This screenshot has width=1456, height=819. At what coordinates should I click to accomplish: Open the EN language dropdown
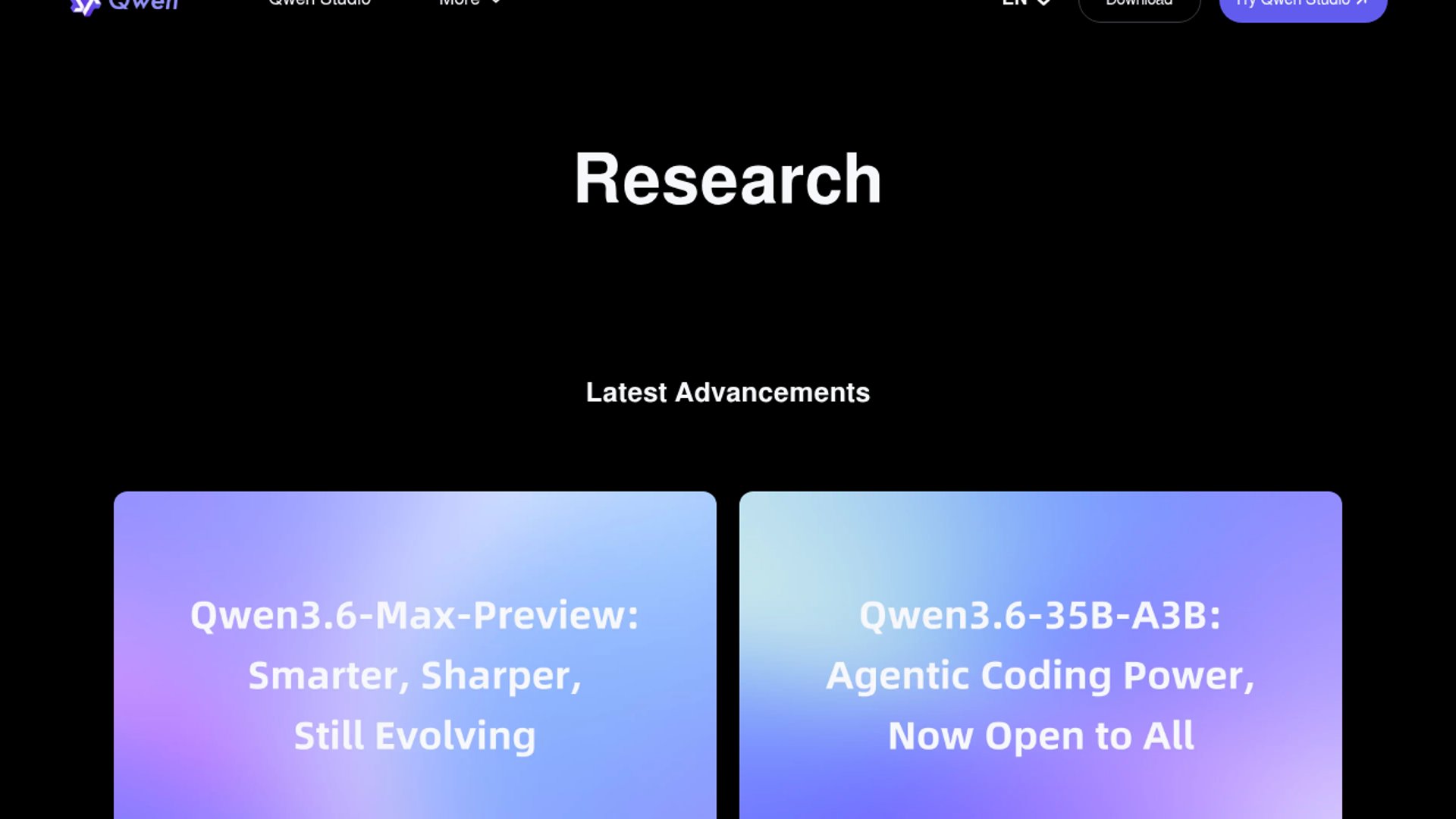[x=1026, y=4]
